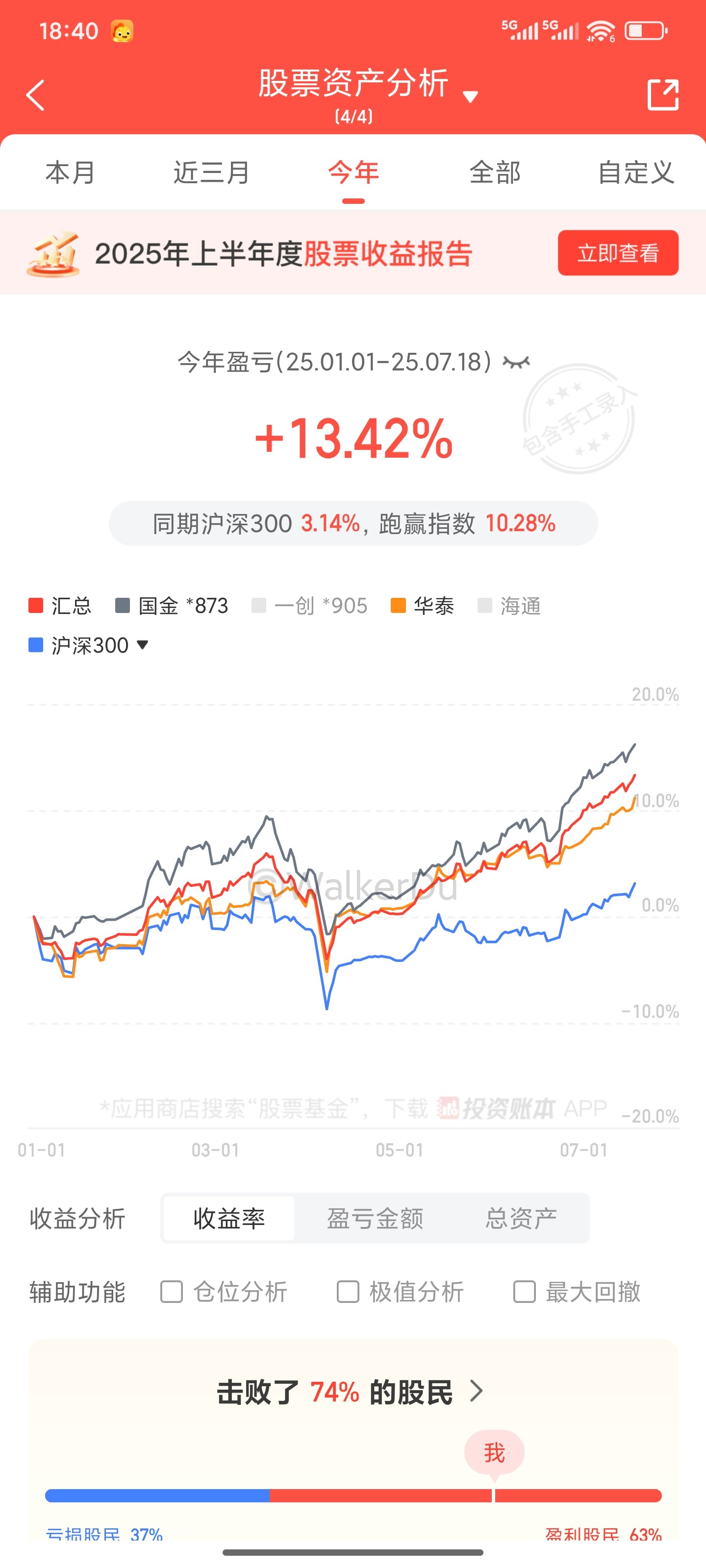The height and width of the screenshot is (1568, 706).
Task: Open the share icon in the header
Action: point(662,95)
